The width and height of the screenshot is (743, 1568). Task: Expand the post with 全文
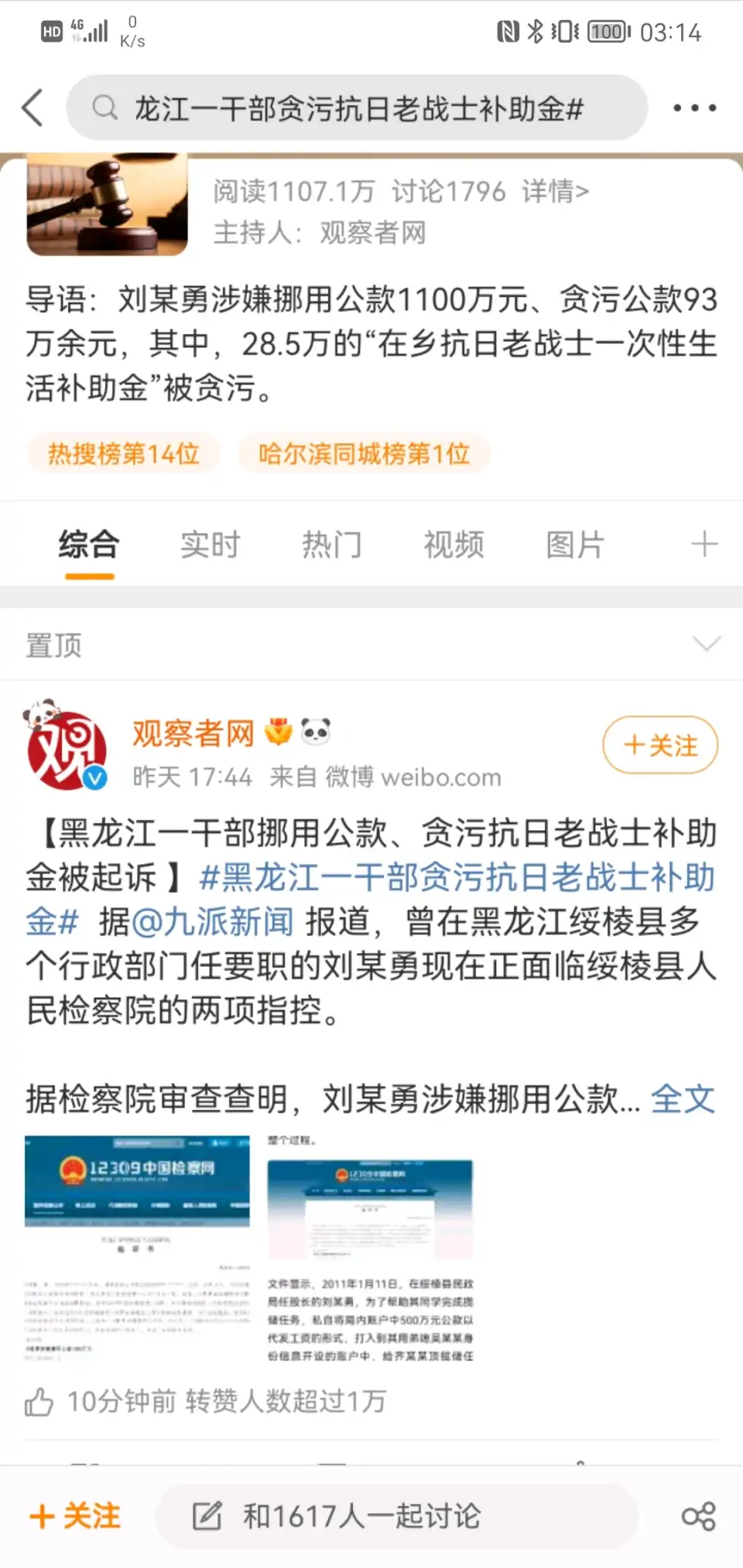[x=683, y=1098]
